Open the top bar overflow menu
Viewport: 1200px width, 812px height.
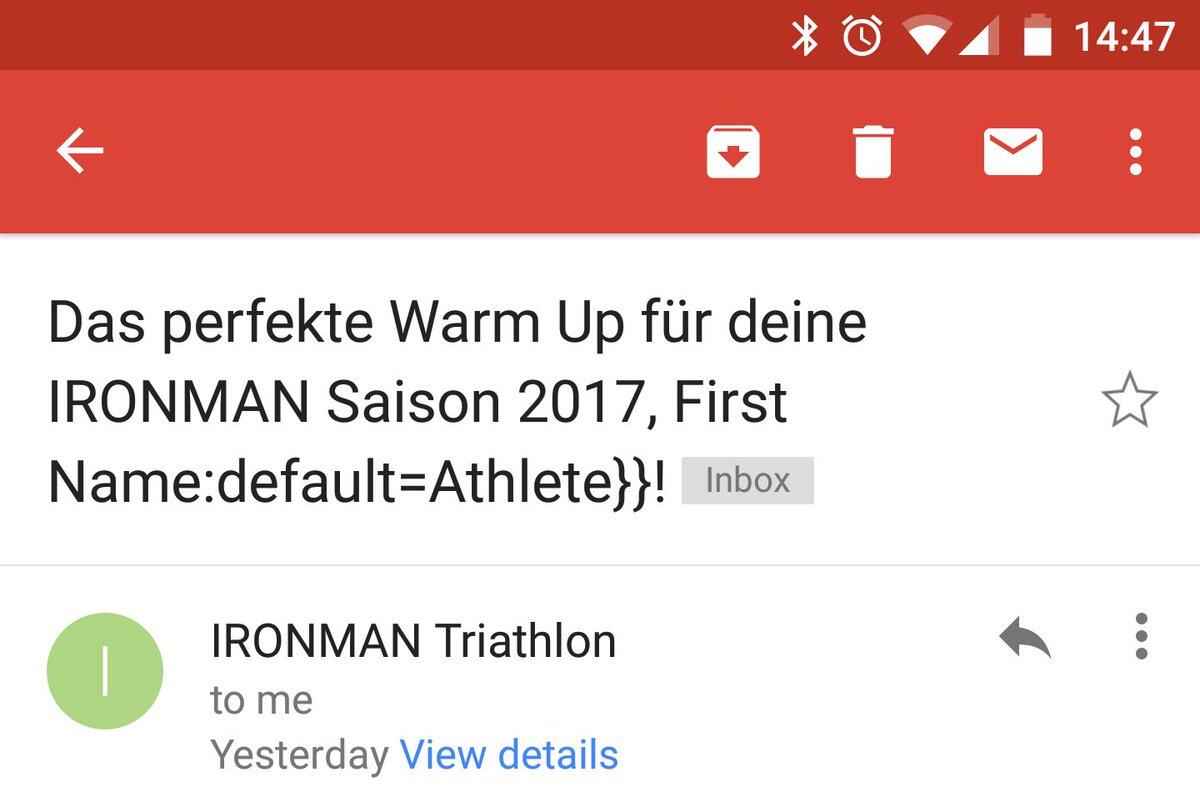pos(1135,152)
